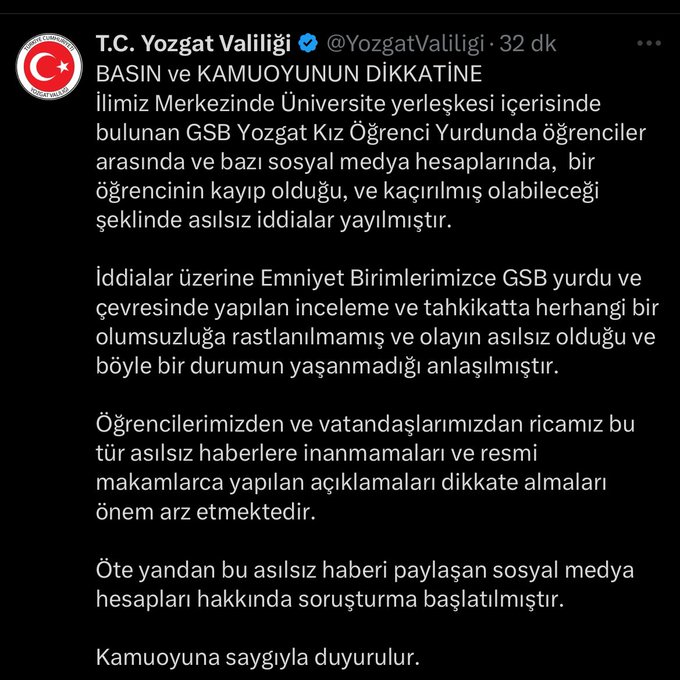Open the Yozgat Valiliği profile picture
This screenshot has width=680, height=680.
(50, 70)
